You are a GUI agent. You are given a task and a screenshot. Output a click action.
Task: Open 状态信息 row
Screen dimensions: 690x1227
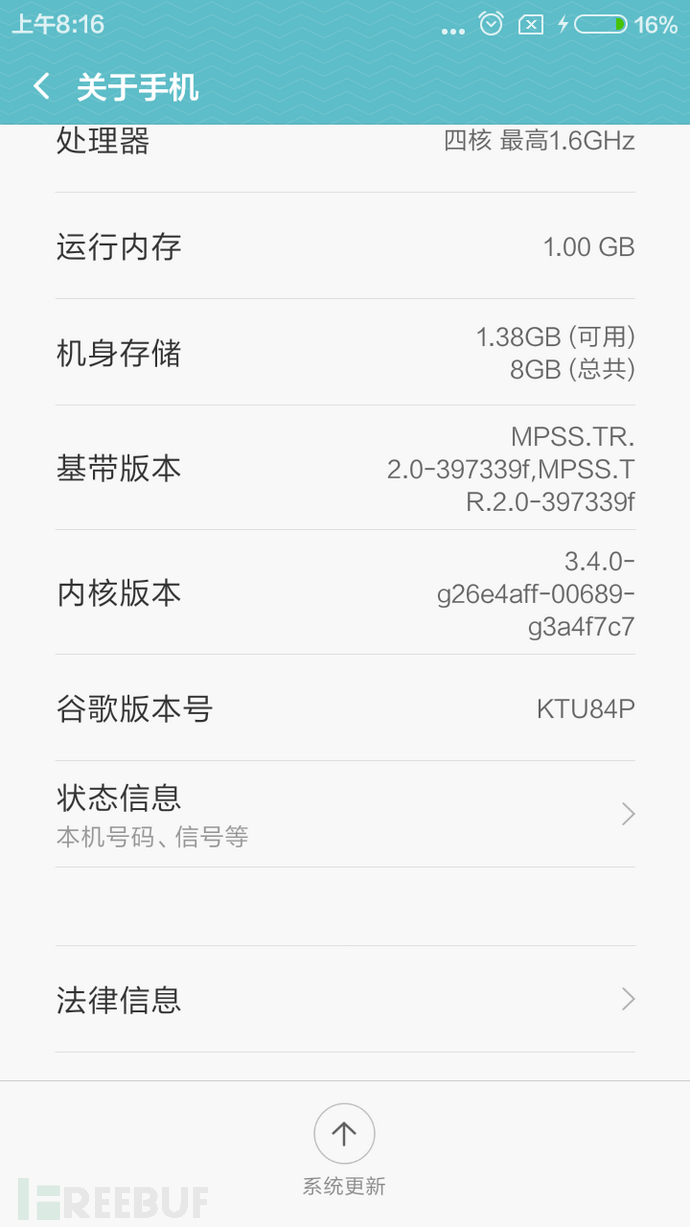click(345, 813)
